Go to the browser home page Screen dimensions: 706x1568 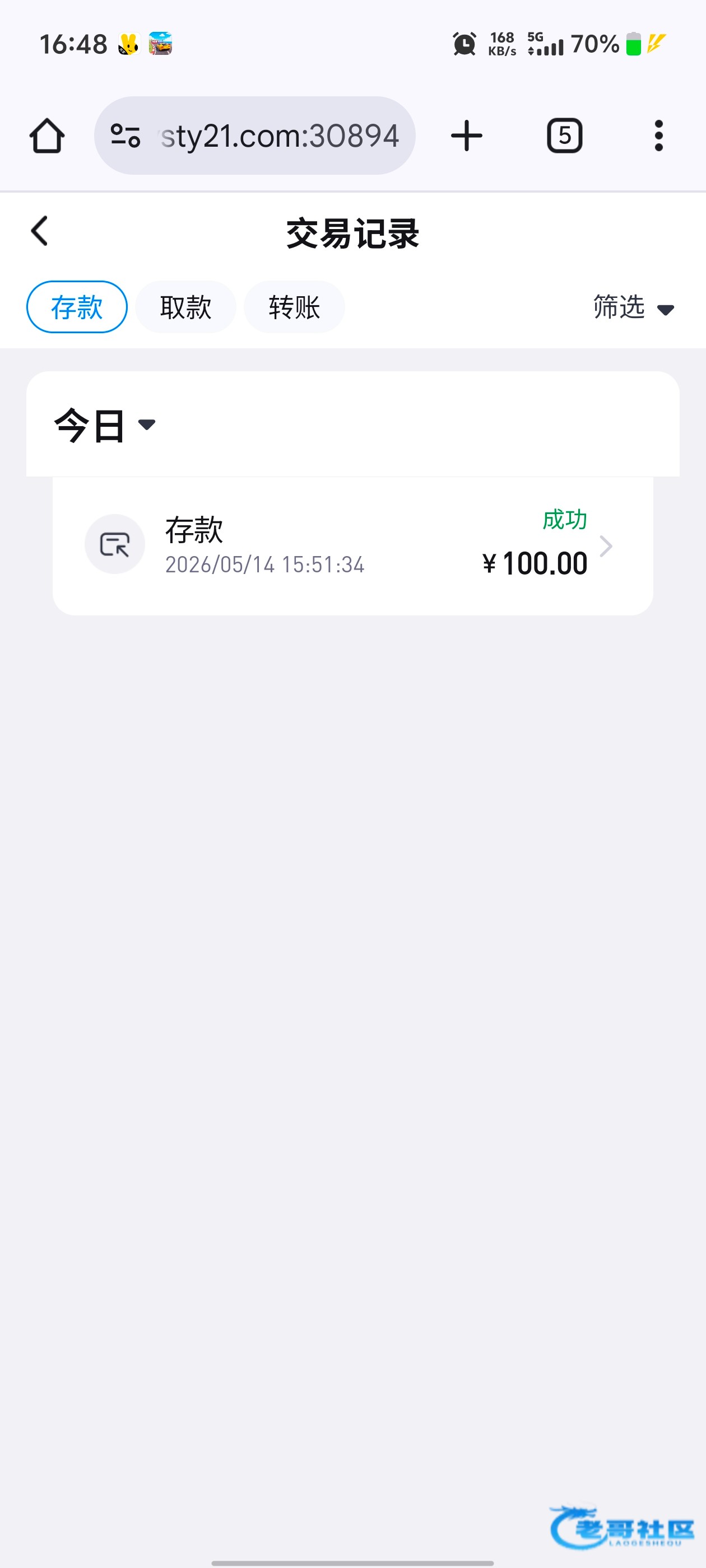(47, 136)
